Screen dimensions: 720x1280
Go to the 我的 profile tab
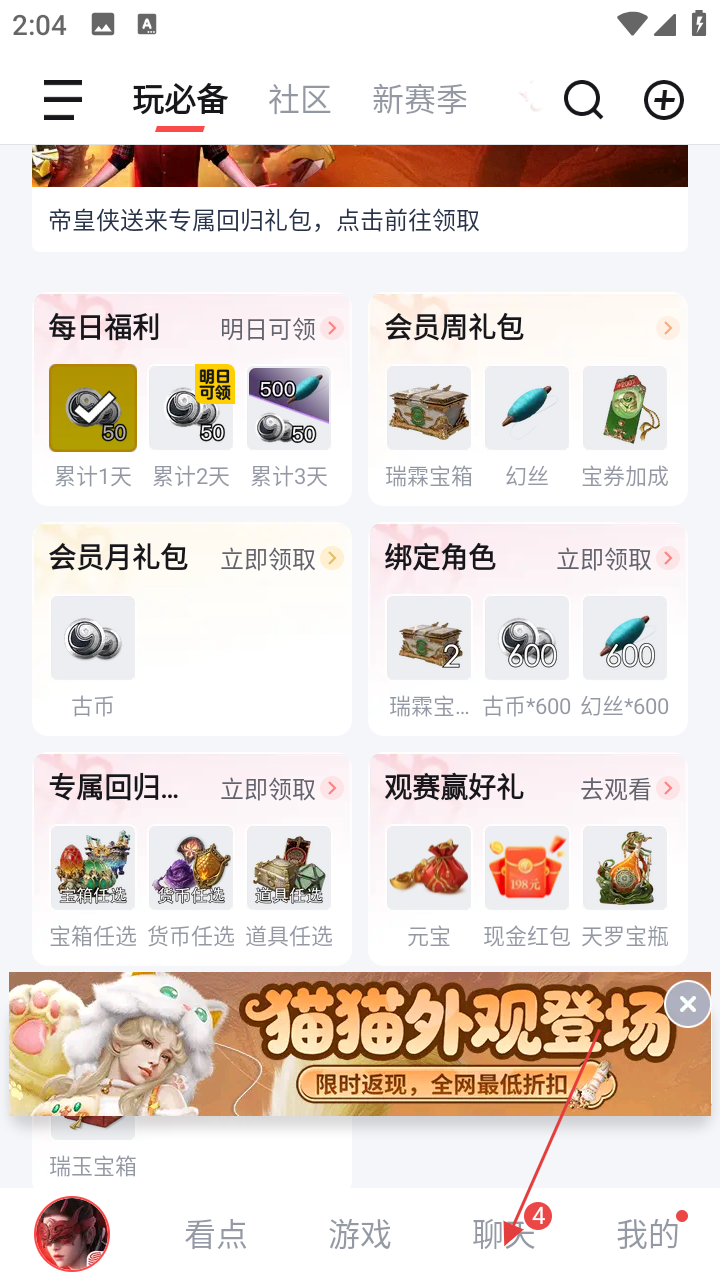point(648,1235)
